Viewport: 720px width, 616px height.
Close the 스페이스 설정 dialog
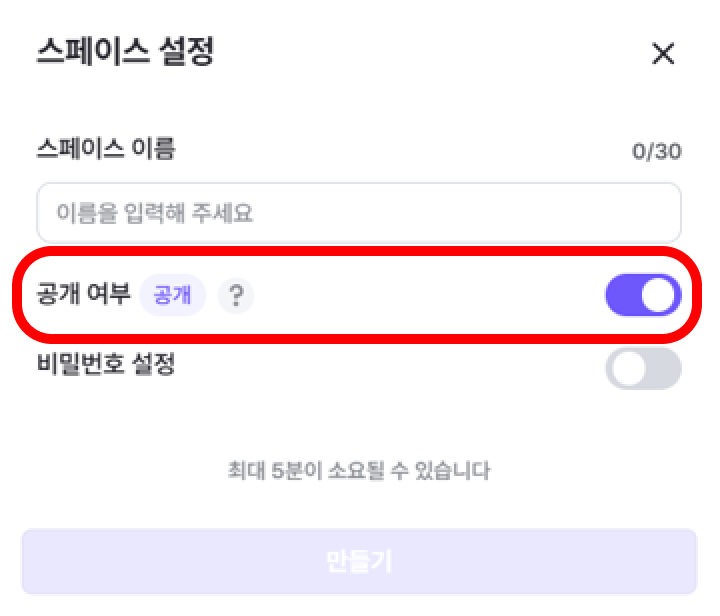[663, 54]
